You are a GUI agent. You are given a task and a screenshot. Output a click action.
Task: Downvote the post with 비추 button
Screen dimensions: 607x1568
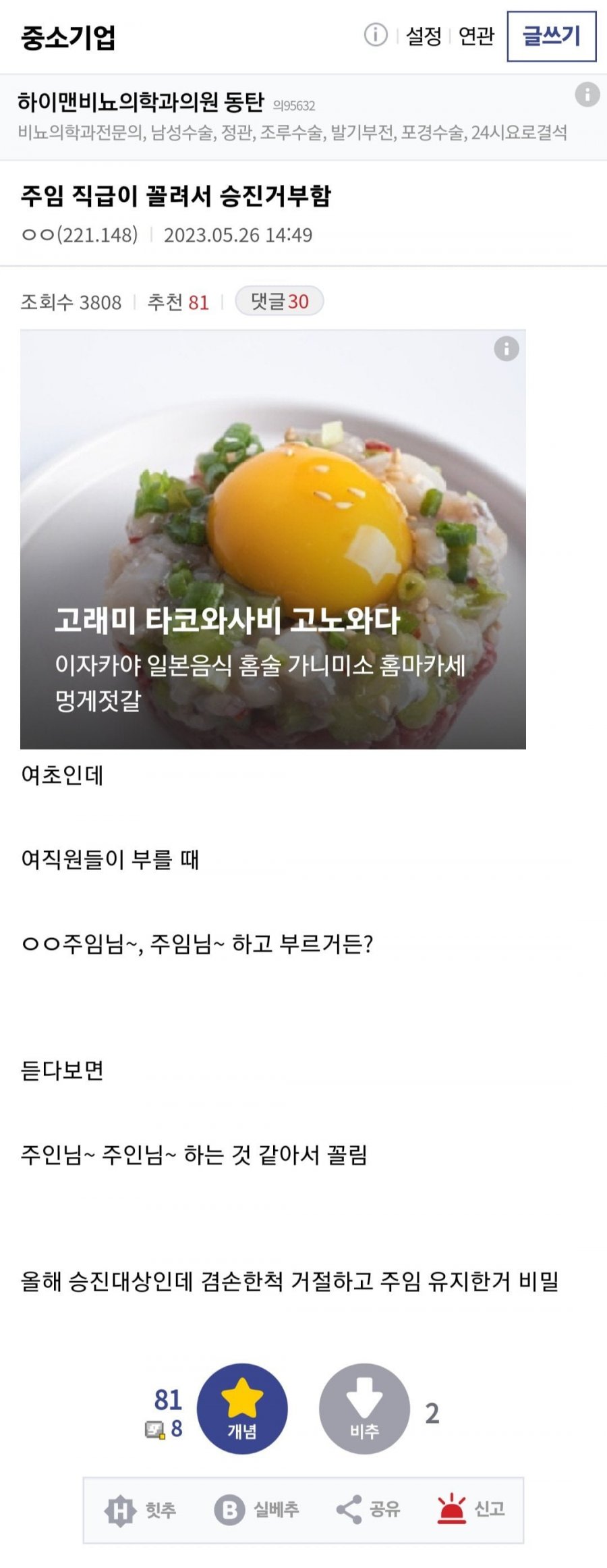(364, 1409)
